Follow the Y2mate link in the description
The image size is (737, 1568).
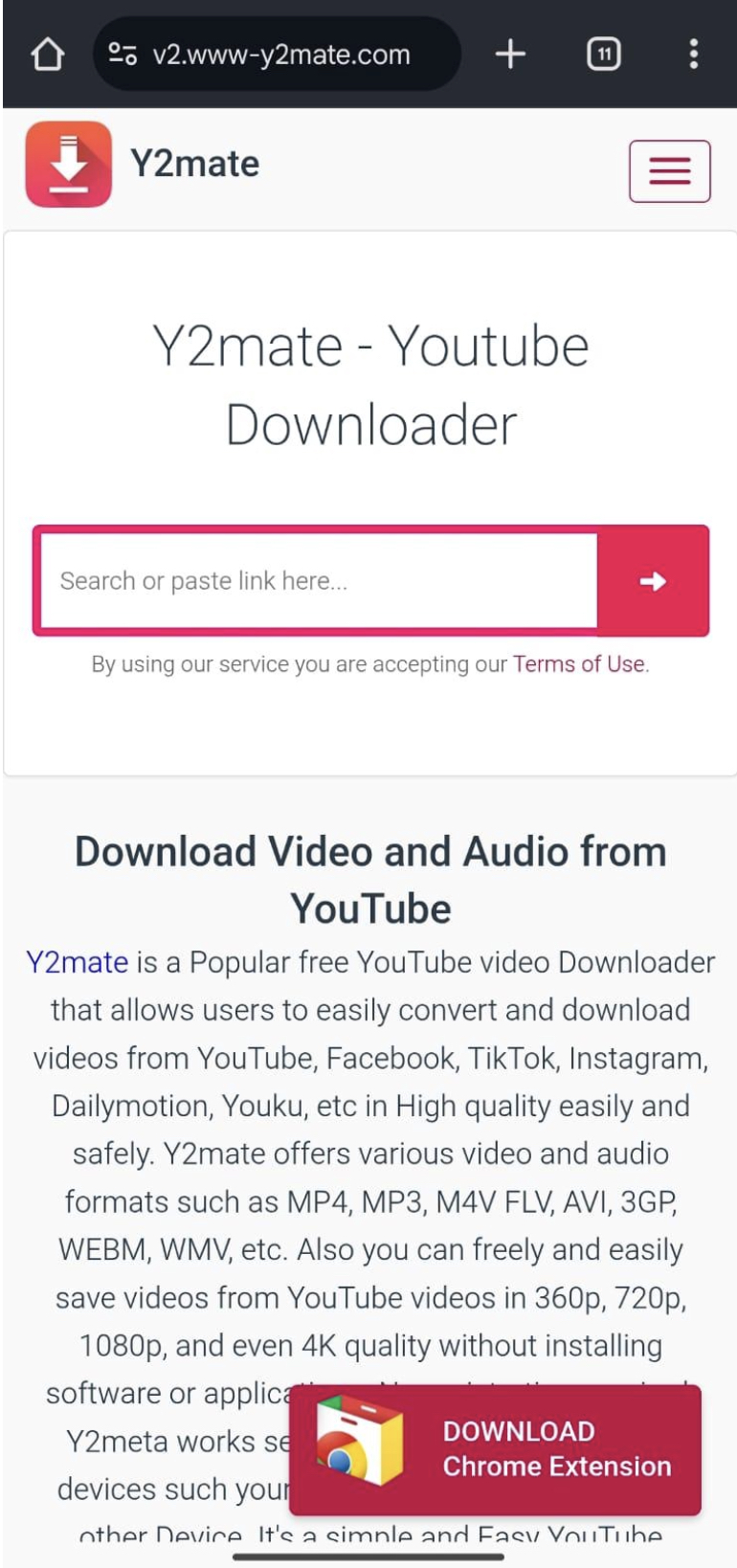coord(78,962)
